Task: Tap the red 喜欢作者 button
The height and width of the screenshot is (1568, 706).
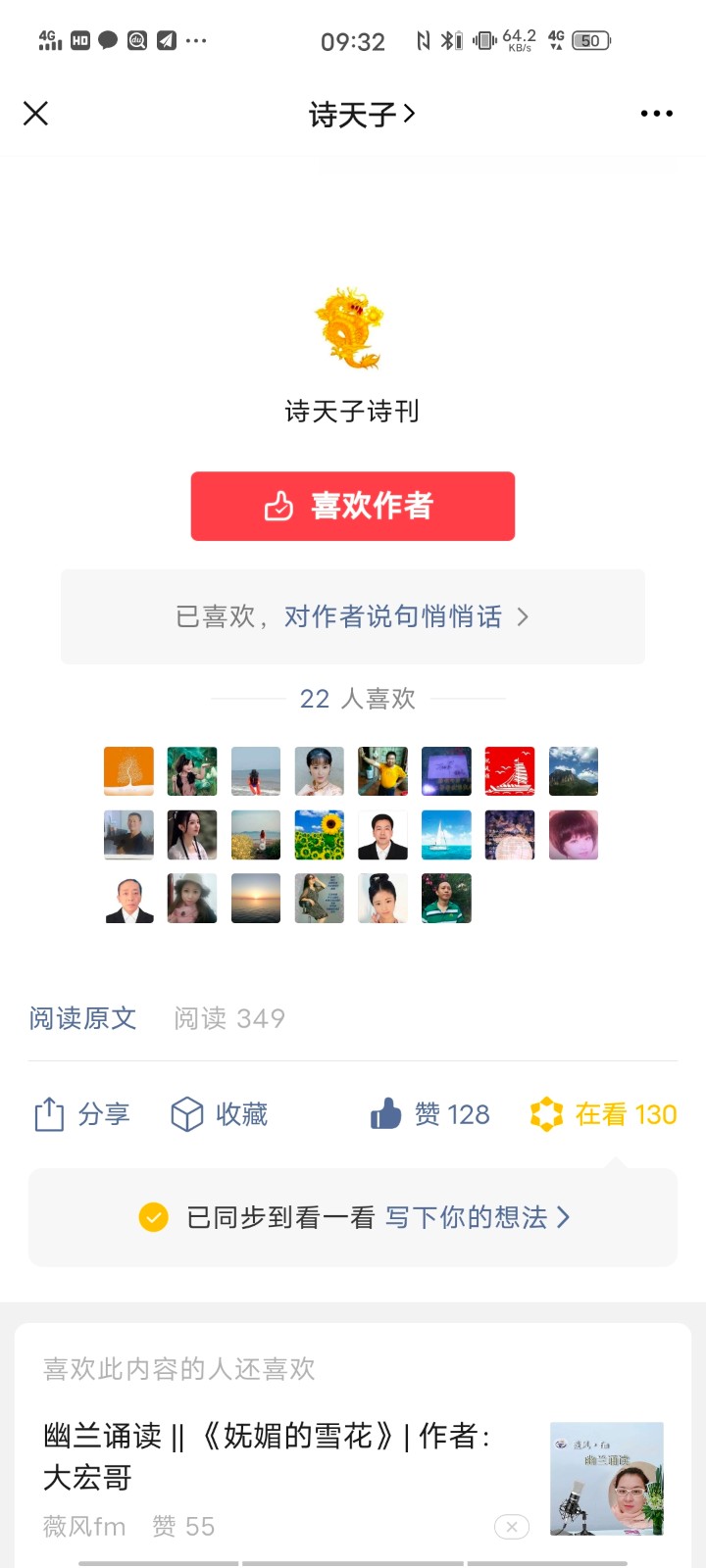Action: 353,506
